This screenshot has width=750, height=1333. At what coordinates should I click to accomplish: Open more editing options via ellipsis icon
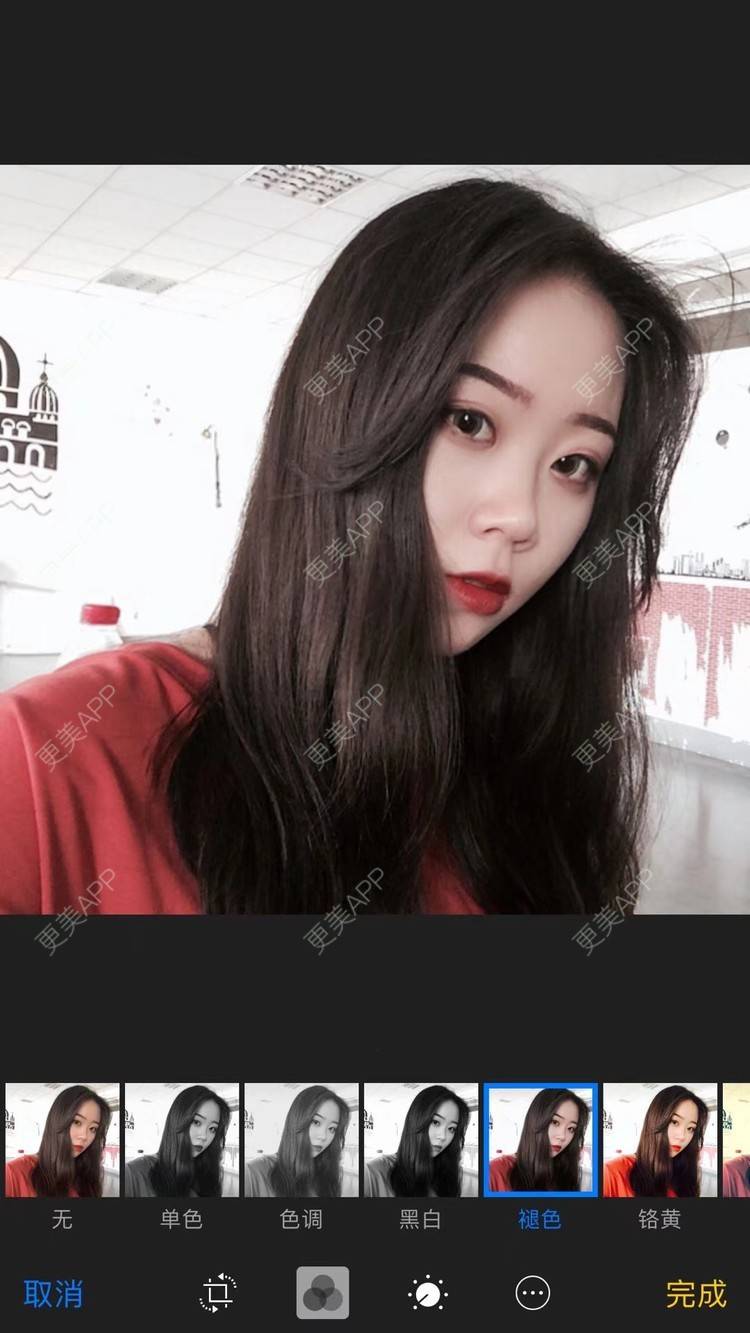coord(531,1293)
